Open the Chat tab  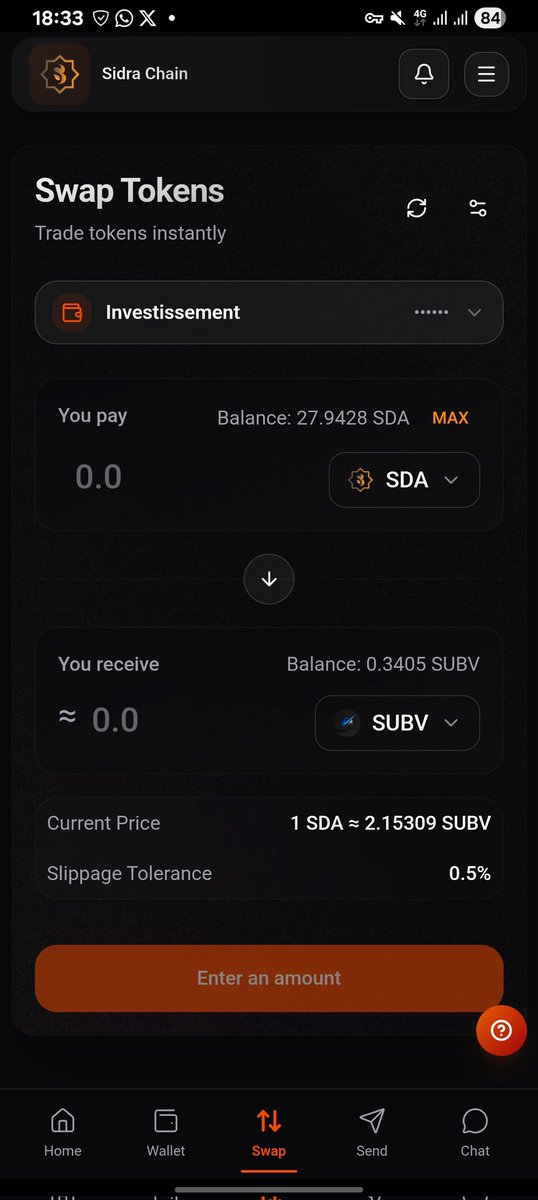(475, 1133)
